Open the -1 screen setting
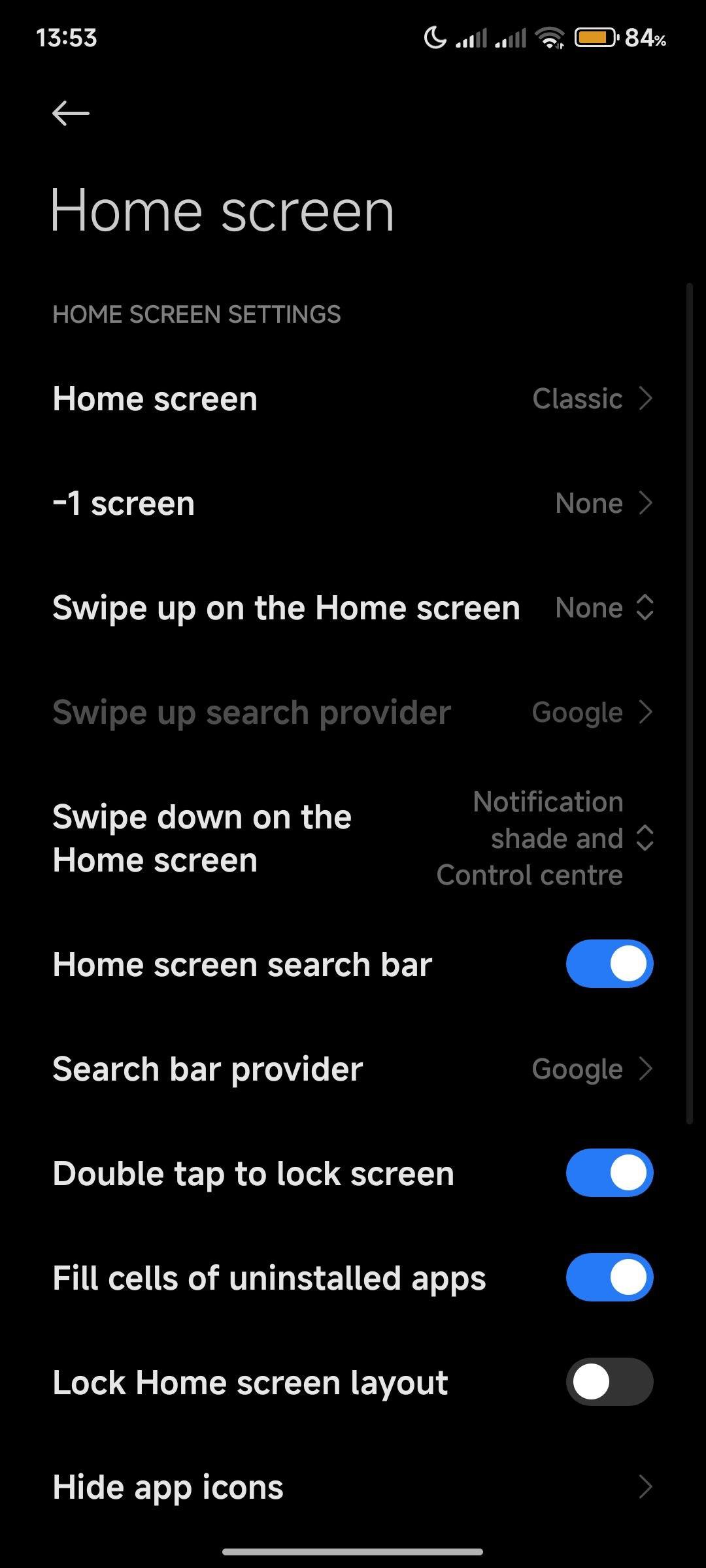The width and height of the screenshot is (706, 1568). click(353, 503)
